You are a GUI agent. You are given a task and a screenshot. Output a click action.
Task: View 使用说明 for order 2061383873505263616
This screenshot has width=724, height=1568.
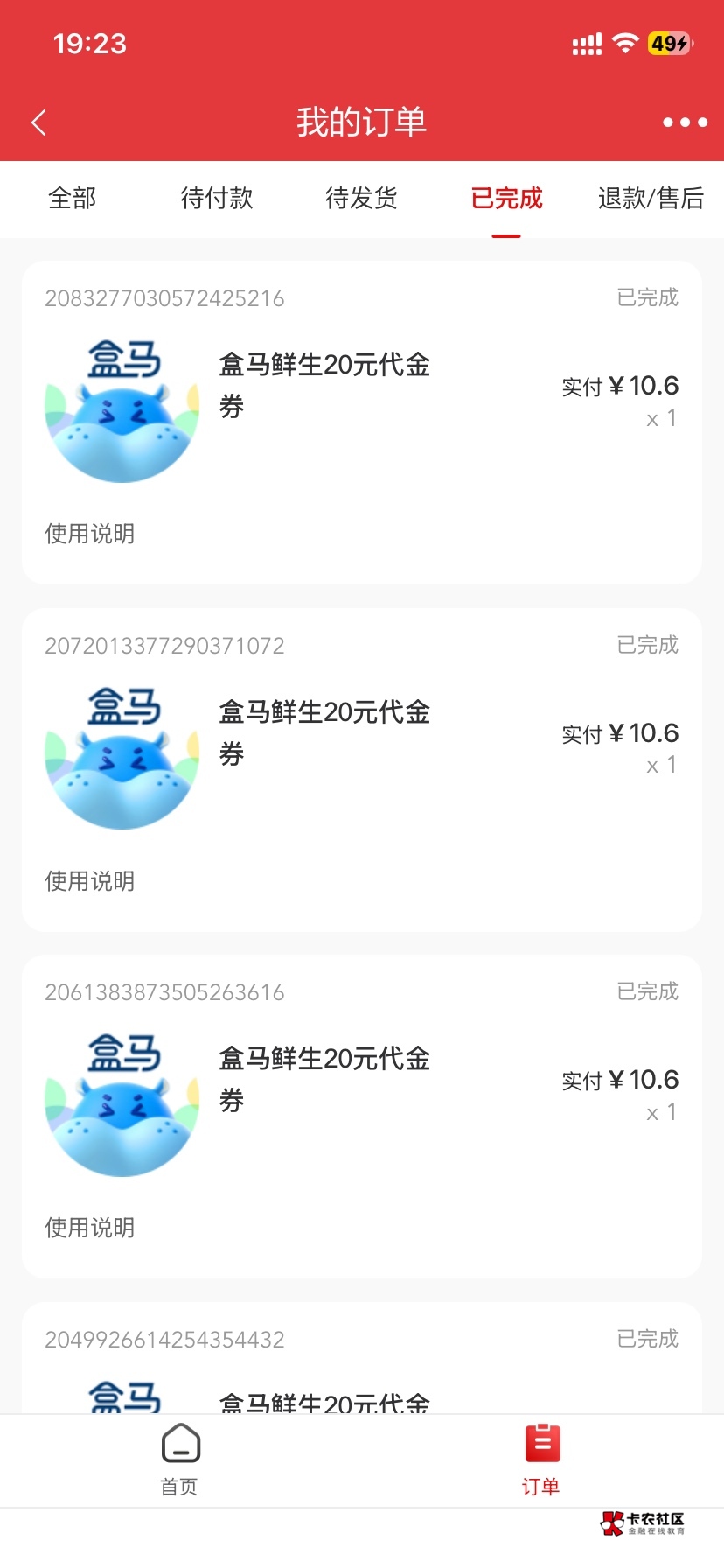click(90, 1228)
